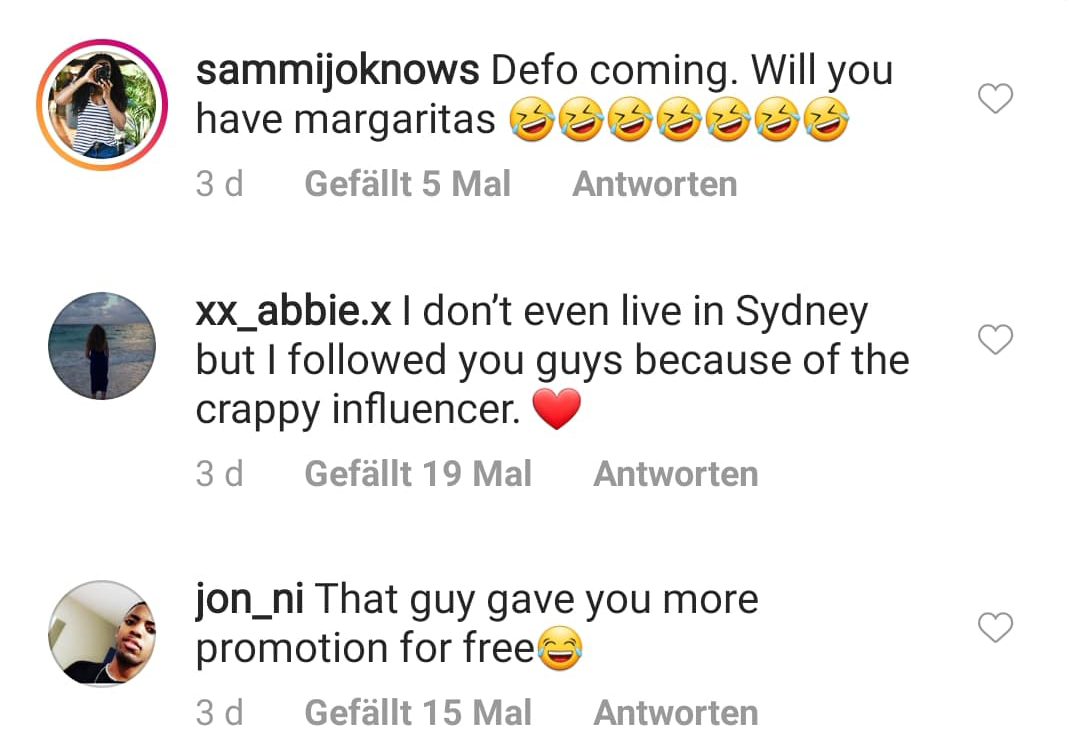This screenshot has height=754, width=1080.
Task: Reply to xx_abbie.x's comment via Antworten
Action: coord(675,473)
